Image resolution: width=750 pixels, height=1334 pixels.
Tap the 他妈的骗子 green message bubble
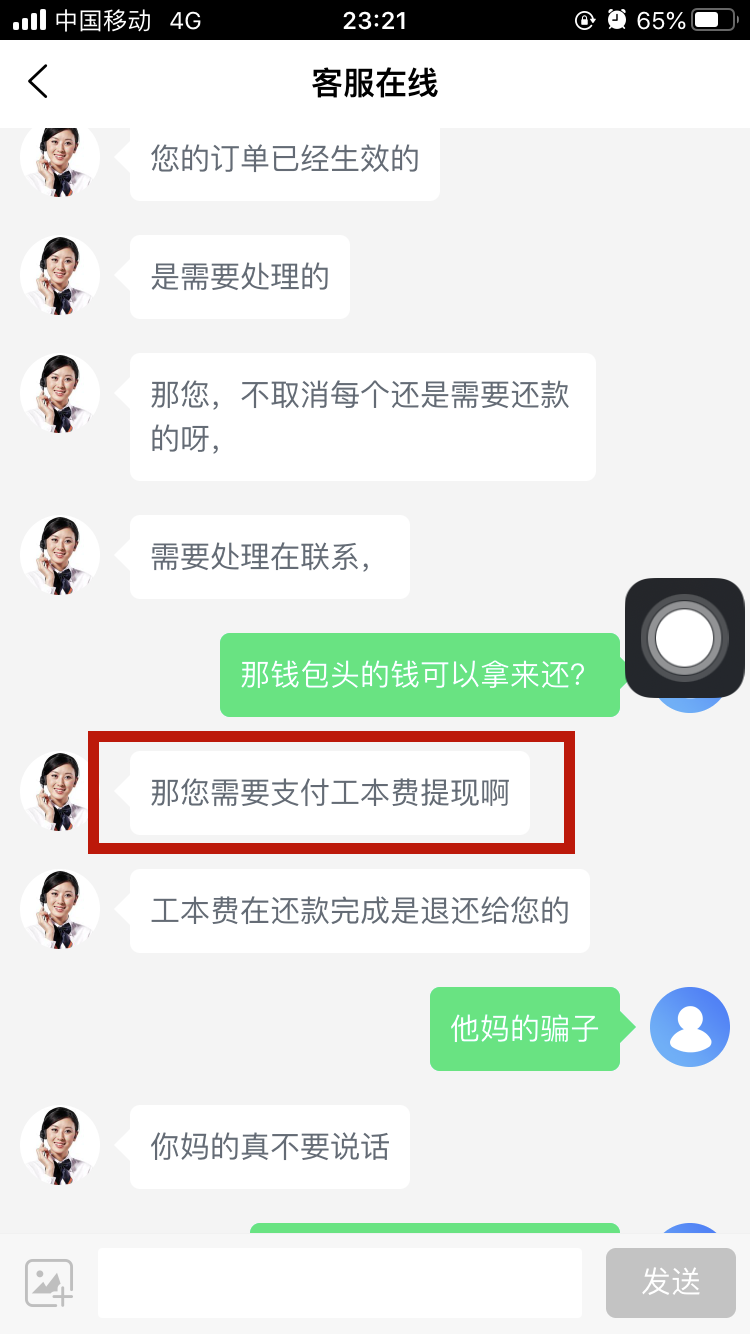pyautogui.click(x=525, y=1028)
